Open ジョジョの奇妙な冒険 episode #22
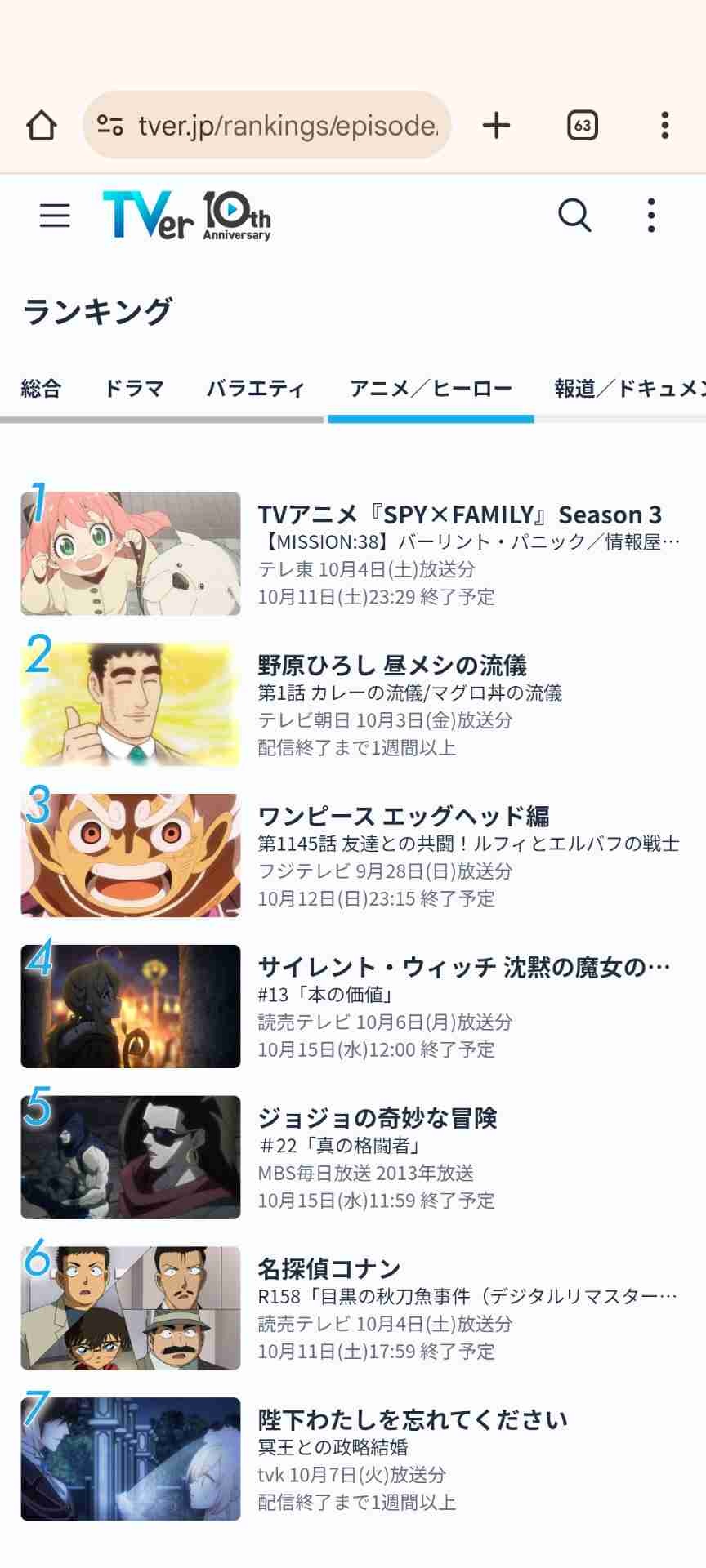The width and height of the screenshot is (706, 1568). point(378,1117)
